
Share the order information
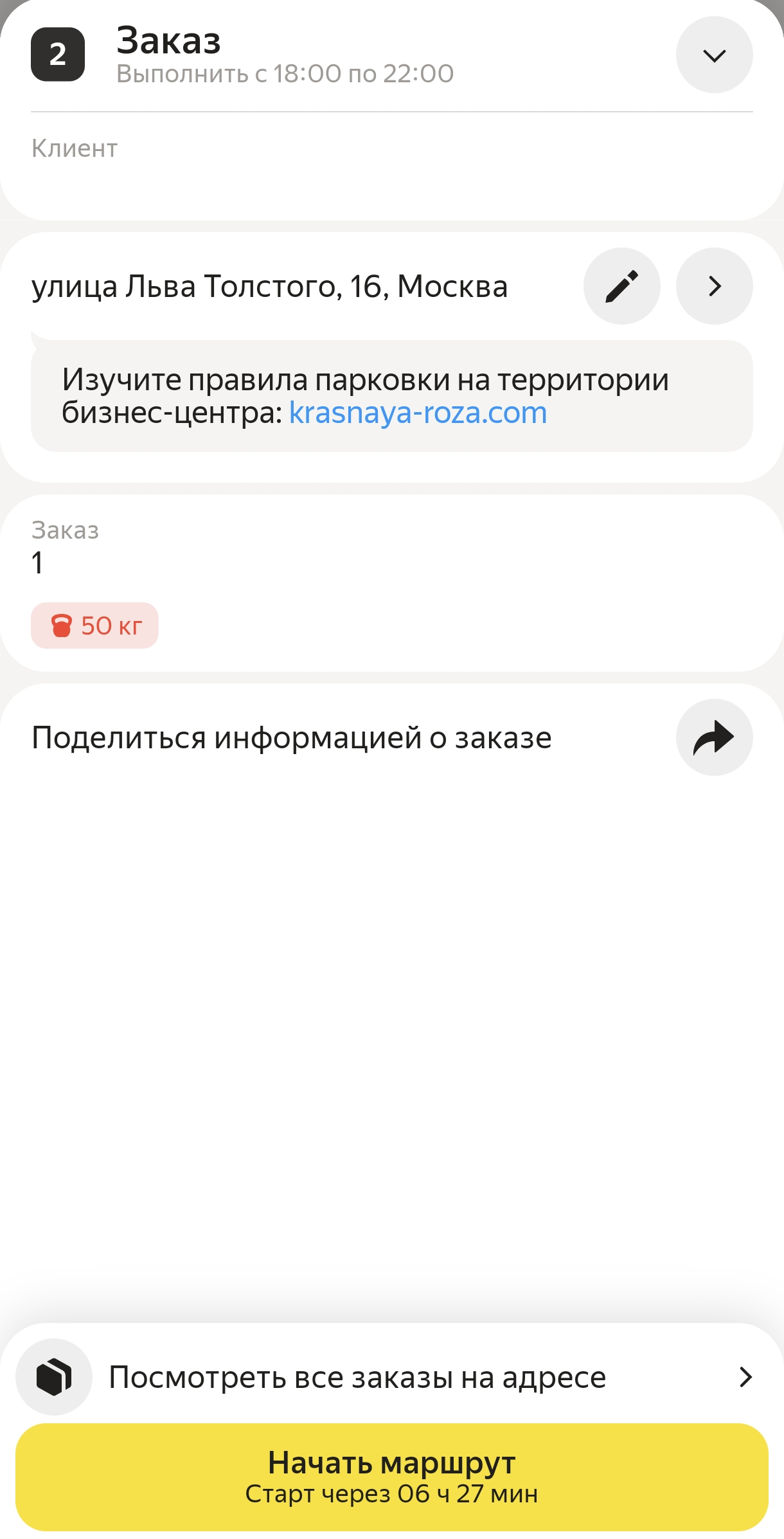coord(714,737)
